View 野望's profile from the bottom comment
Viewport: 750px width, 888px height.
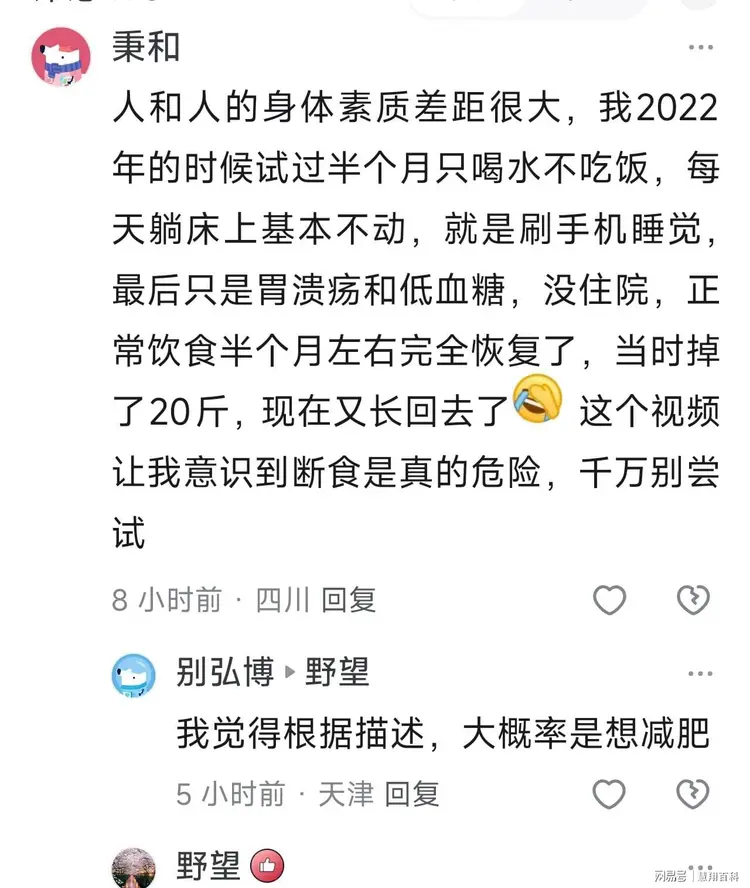[134, 868]
